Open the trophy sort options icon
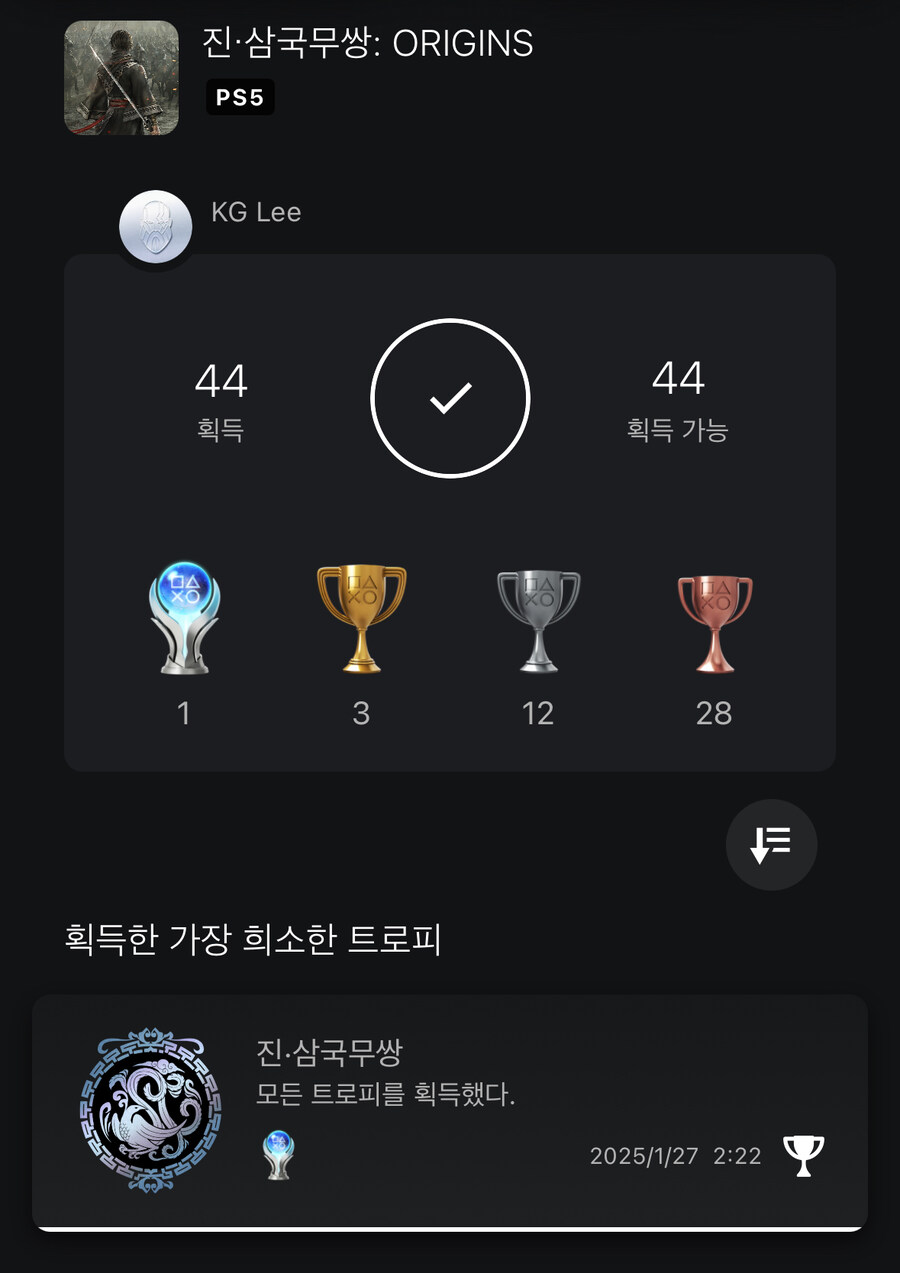The image size is (900, 1273). [771, 844]
